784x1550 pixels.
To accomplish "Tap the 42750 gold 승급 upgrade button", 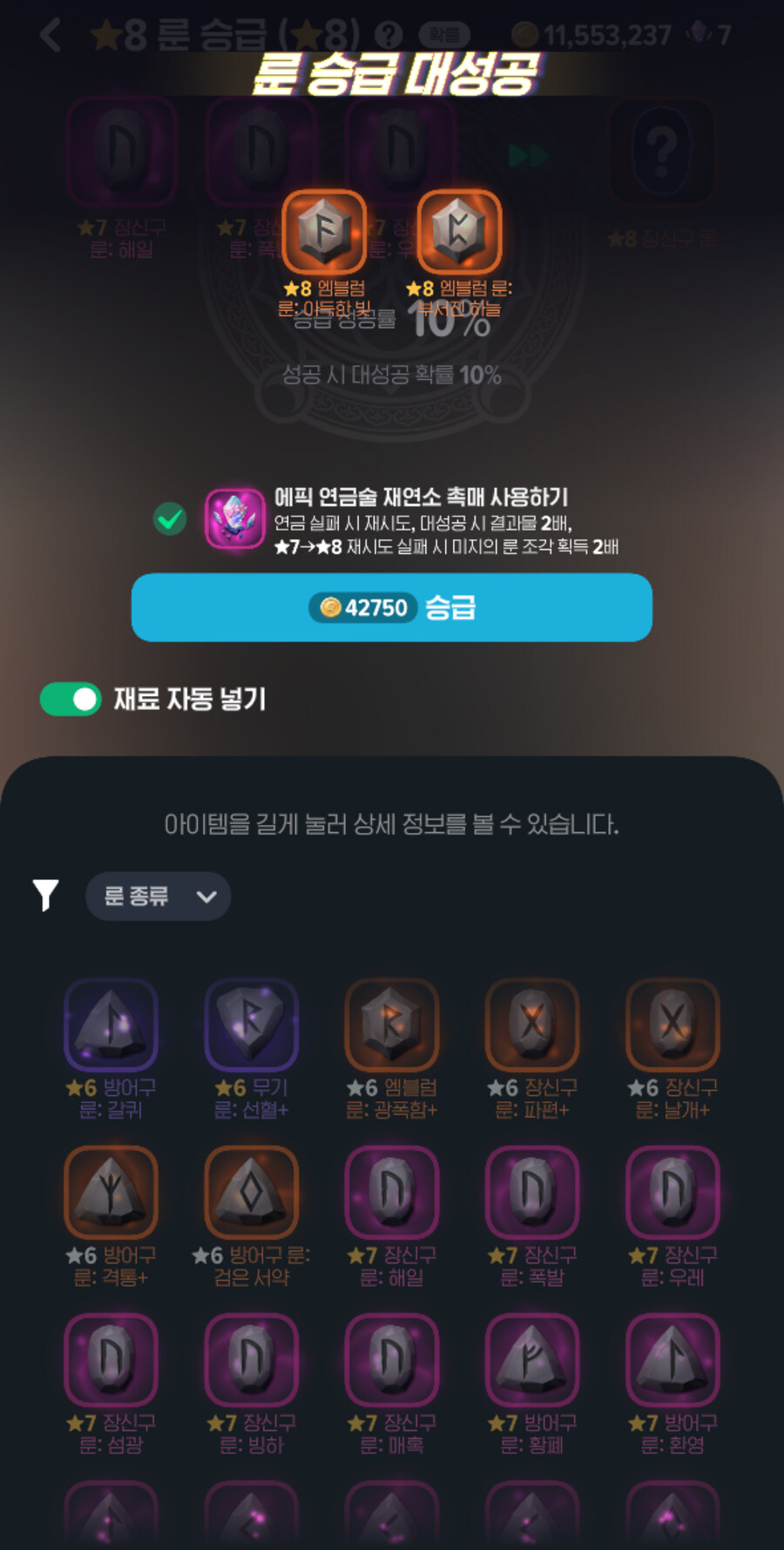I will (x=391, y=607).
